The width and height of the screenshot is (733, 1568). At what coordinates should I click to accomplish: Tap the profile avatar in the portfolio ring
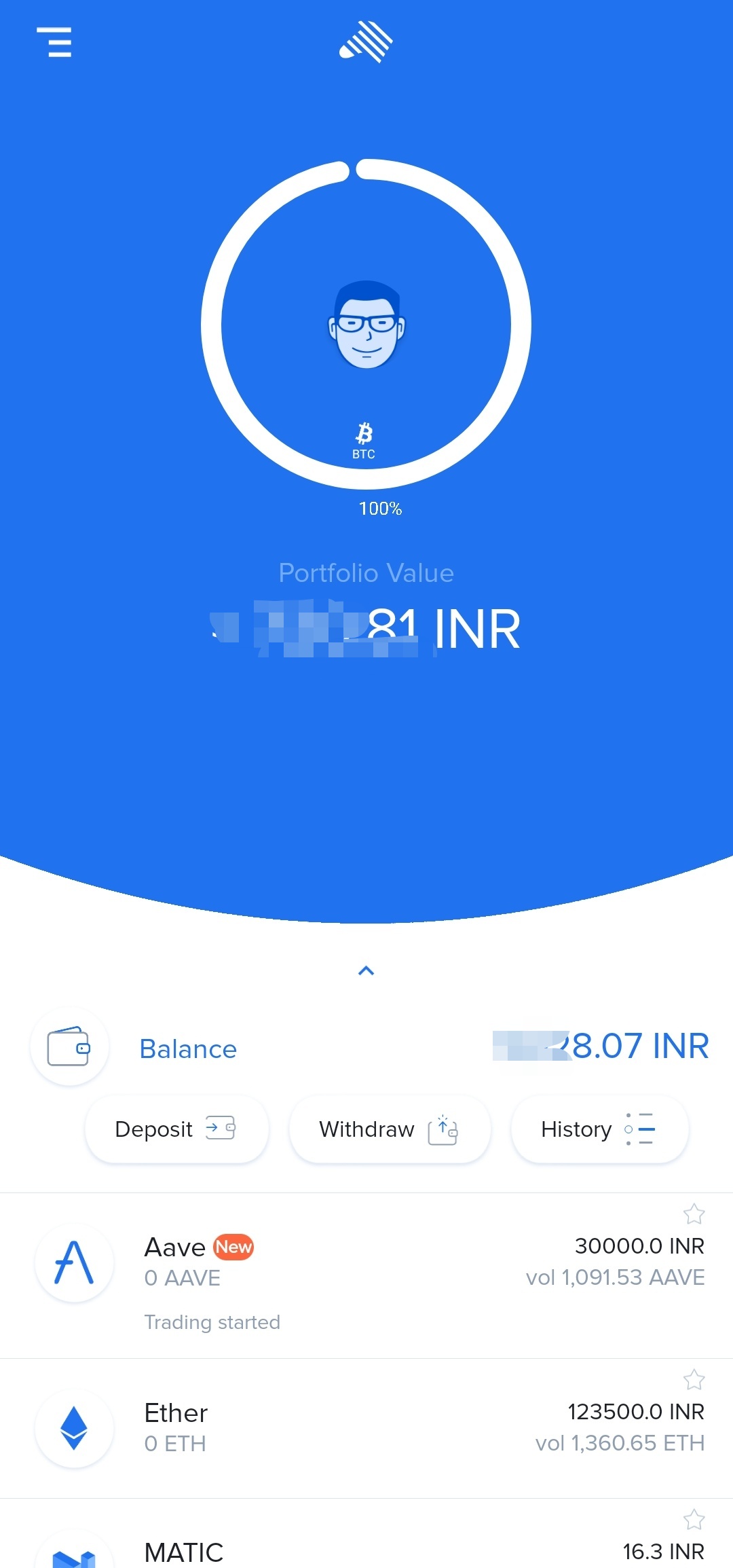tap(366, 325)
